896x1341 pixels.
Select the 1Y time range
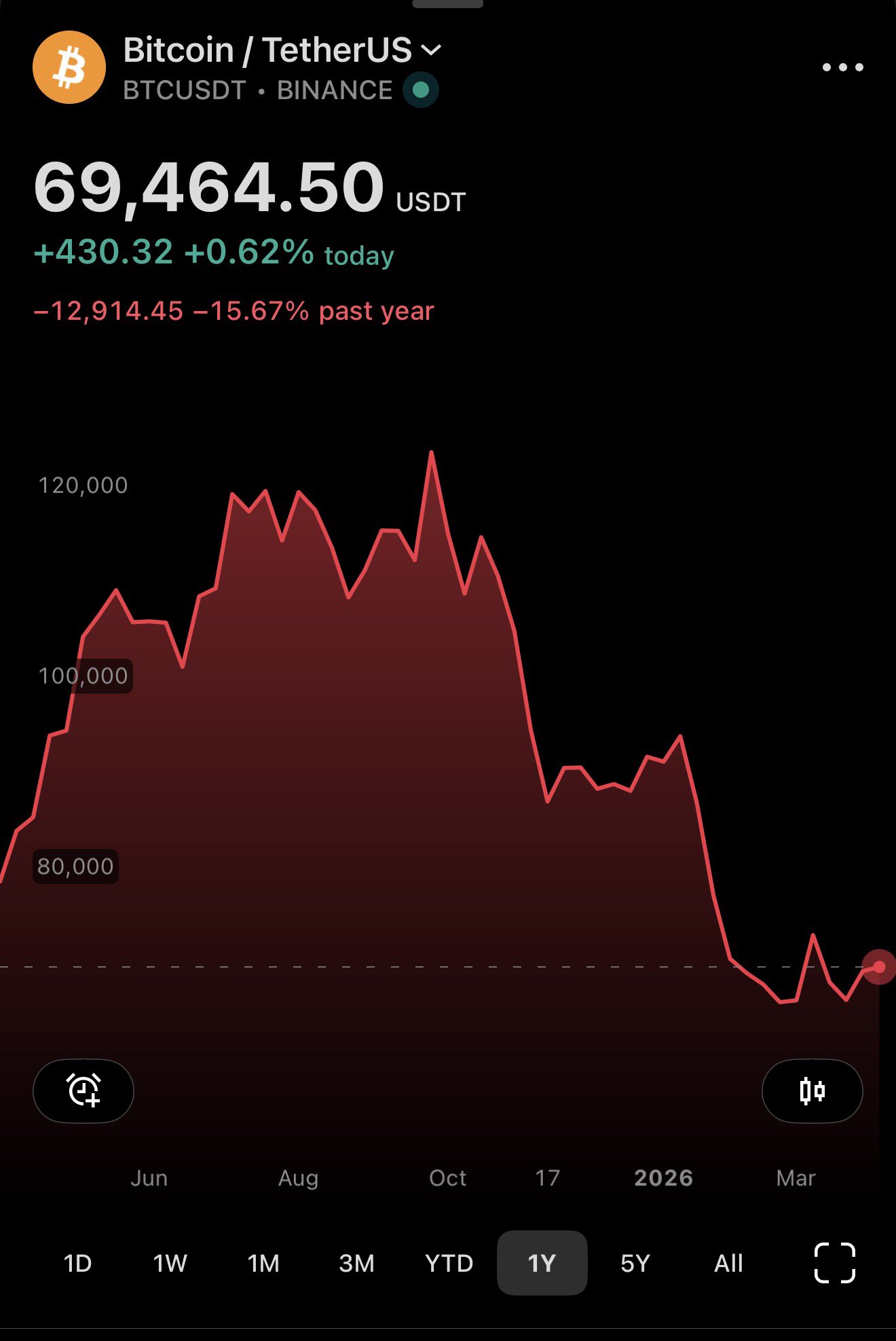click(542, 1263)
